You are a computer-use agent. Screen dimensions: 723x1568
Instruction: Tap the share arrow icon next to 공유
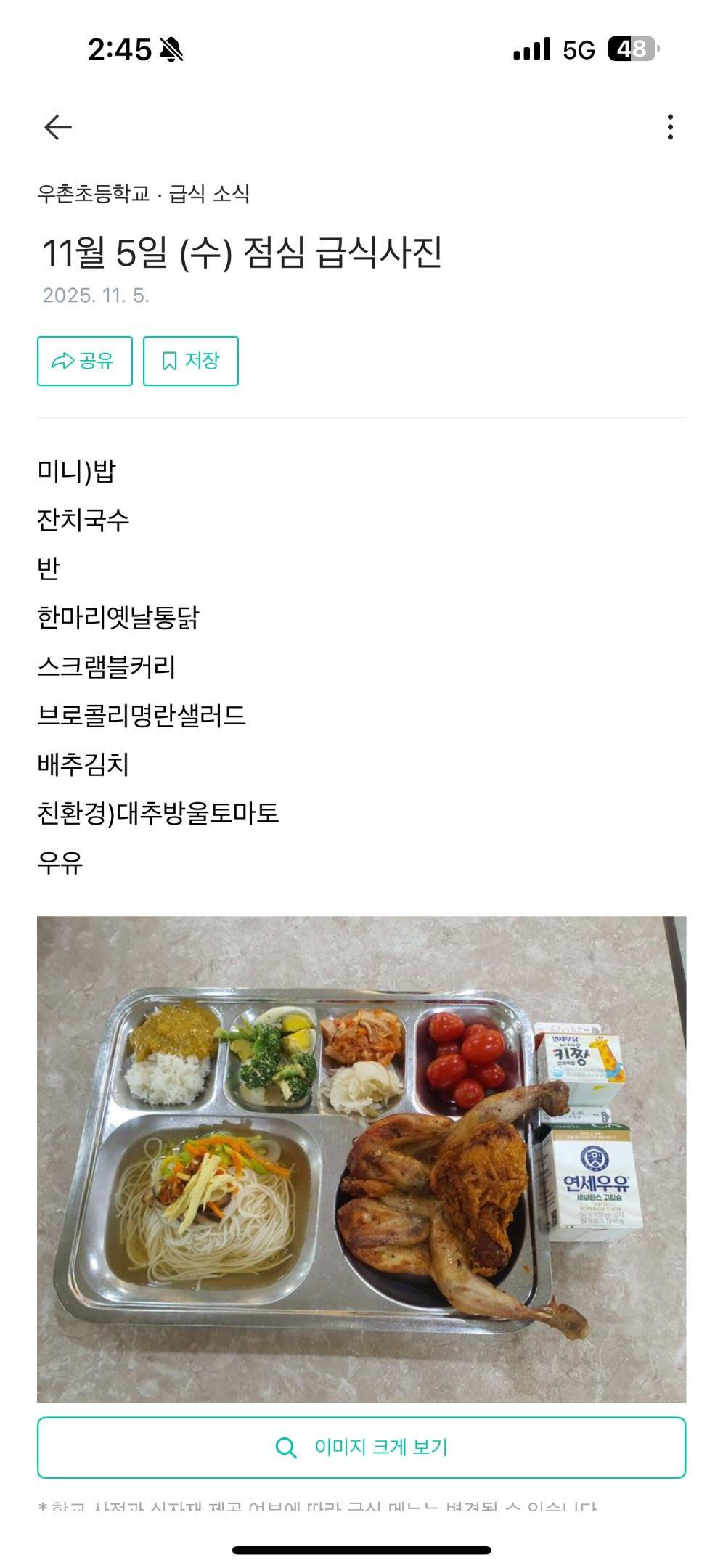click(x=62, y=359)
